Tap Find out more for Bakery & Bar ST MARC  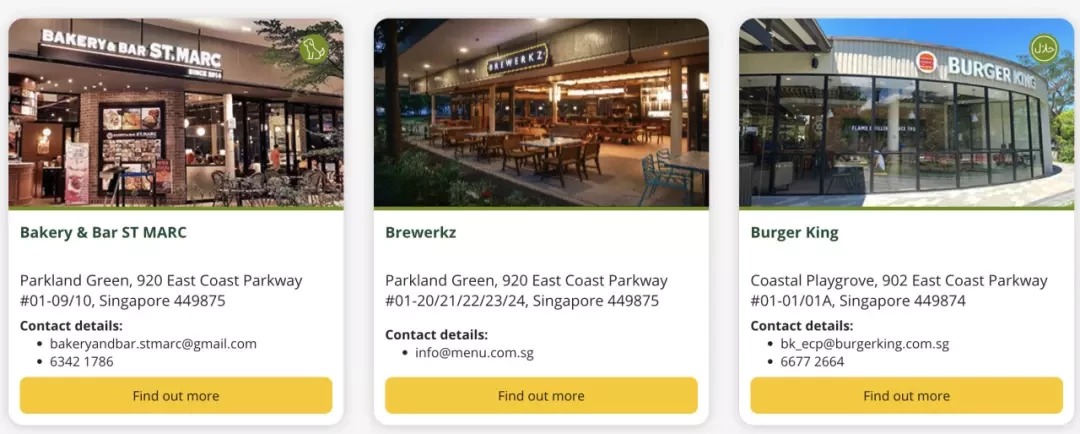176,395
